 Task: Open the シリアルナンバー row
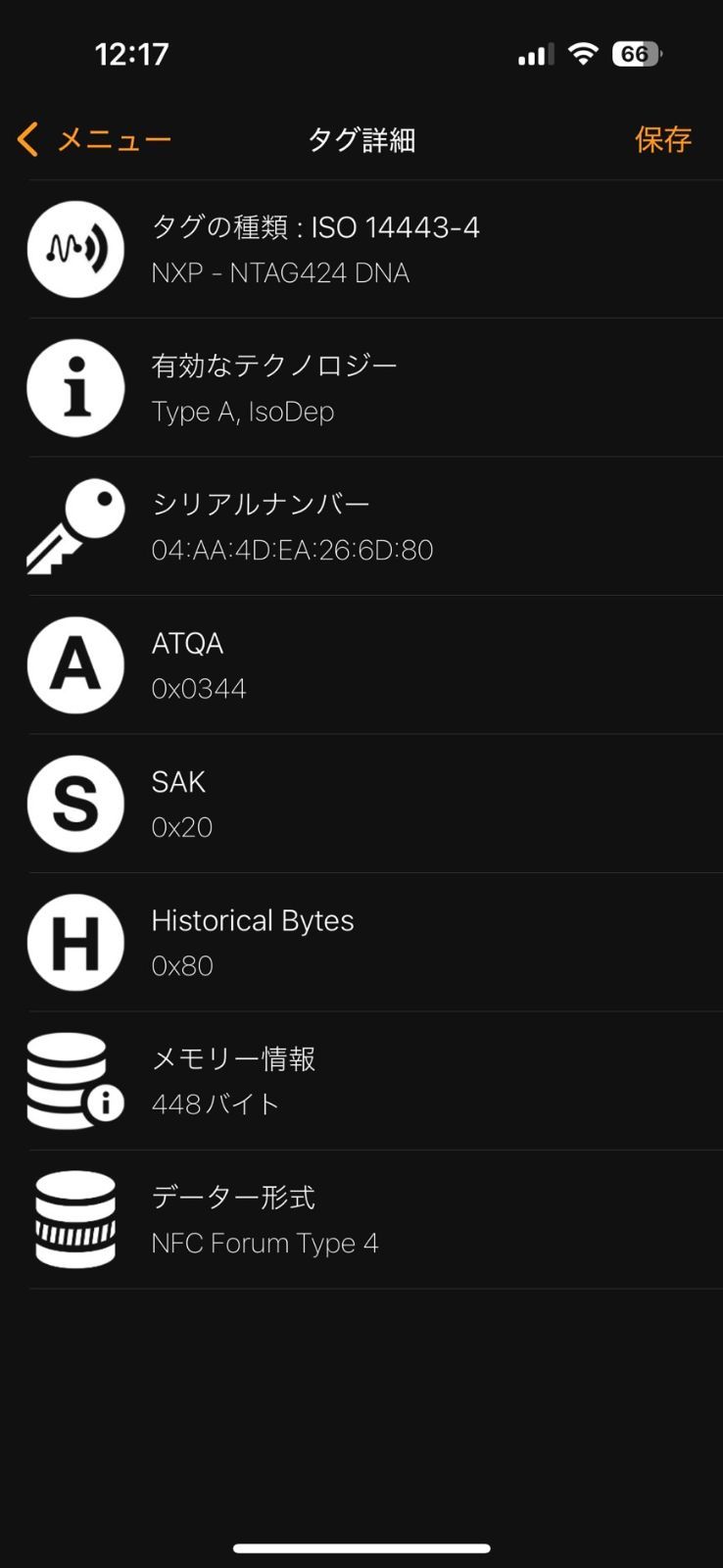point(361,526)
